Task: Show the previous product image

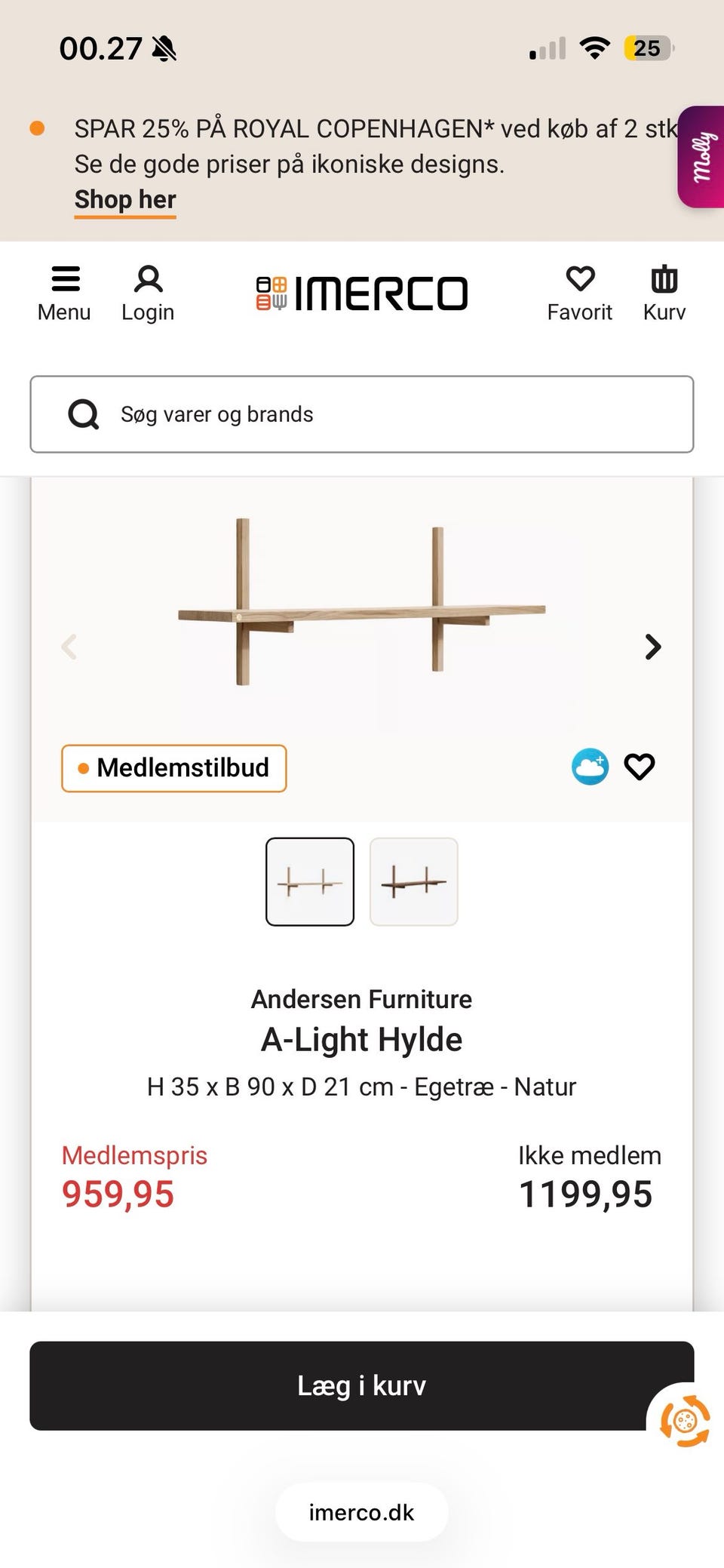Action: point(70,647)
